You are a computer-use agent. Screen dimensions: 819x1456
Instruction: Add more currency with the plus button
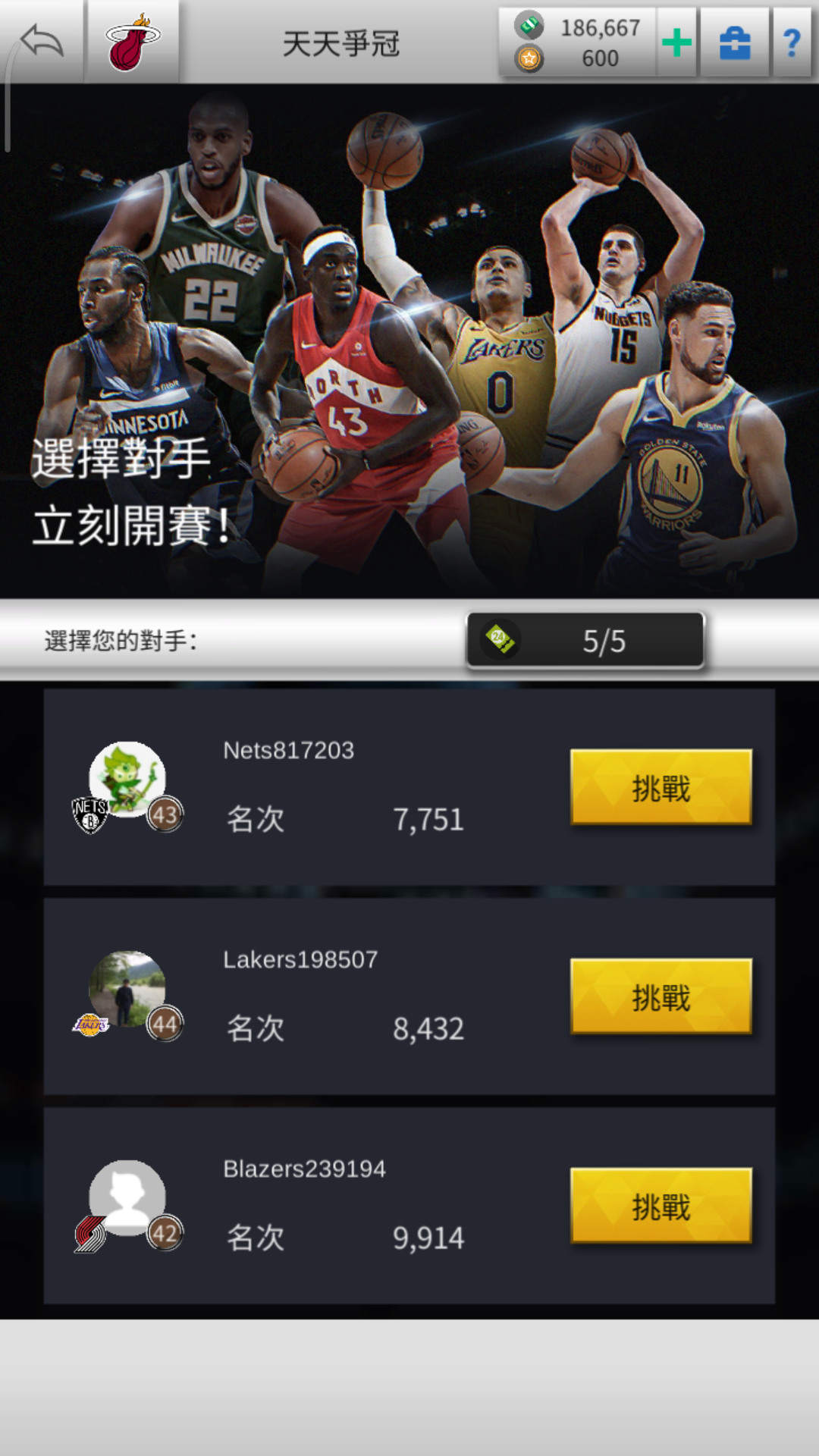click(x=676, y=42)
